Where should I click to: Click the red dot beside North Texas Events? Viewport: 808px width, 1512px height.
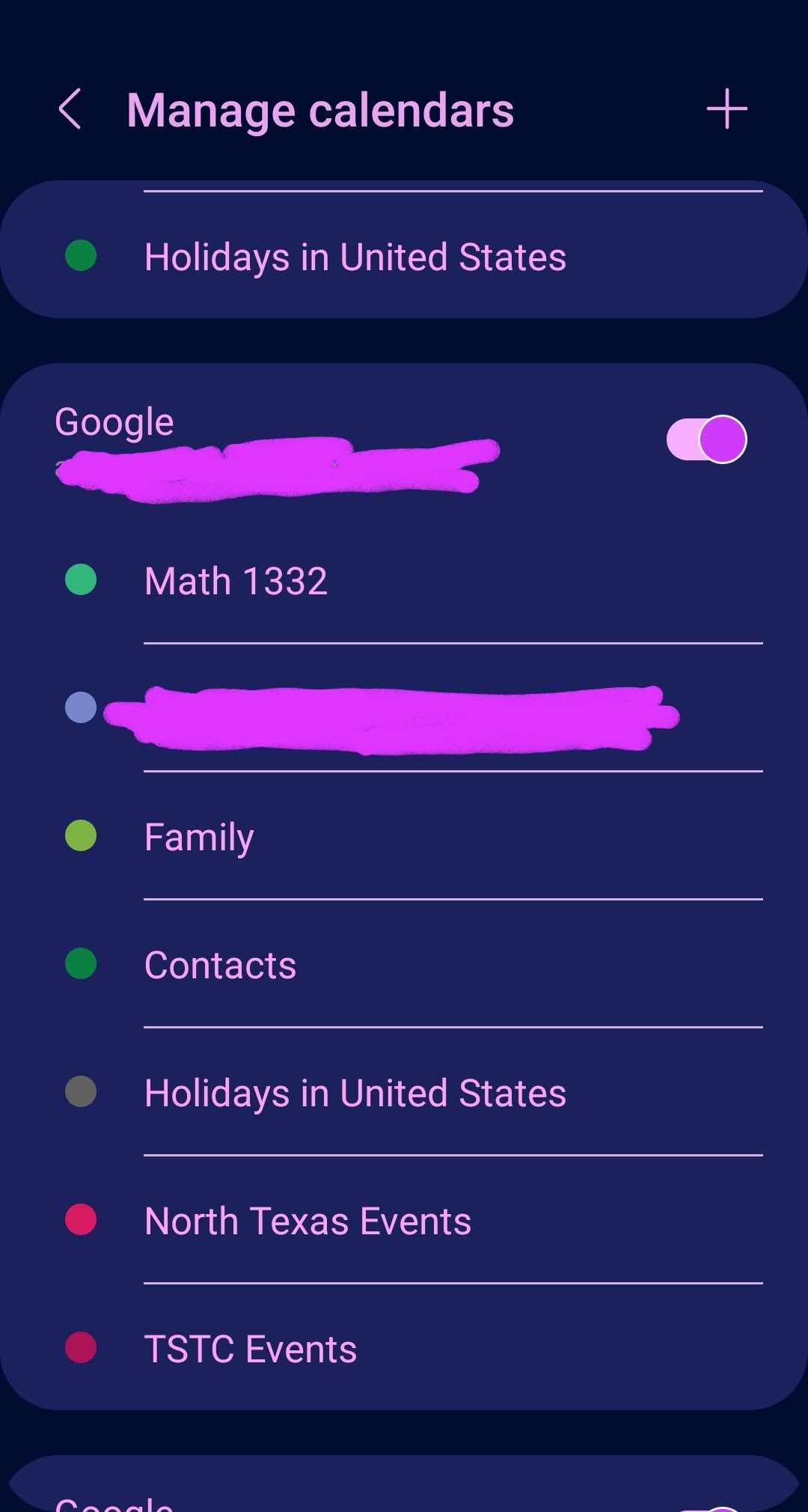pos(81,1220)
